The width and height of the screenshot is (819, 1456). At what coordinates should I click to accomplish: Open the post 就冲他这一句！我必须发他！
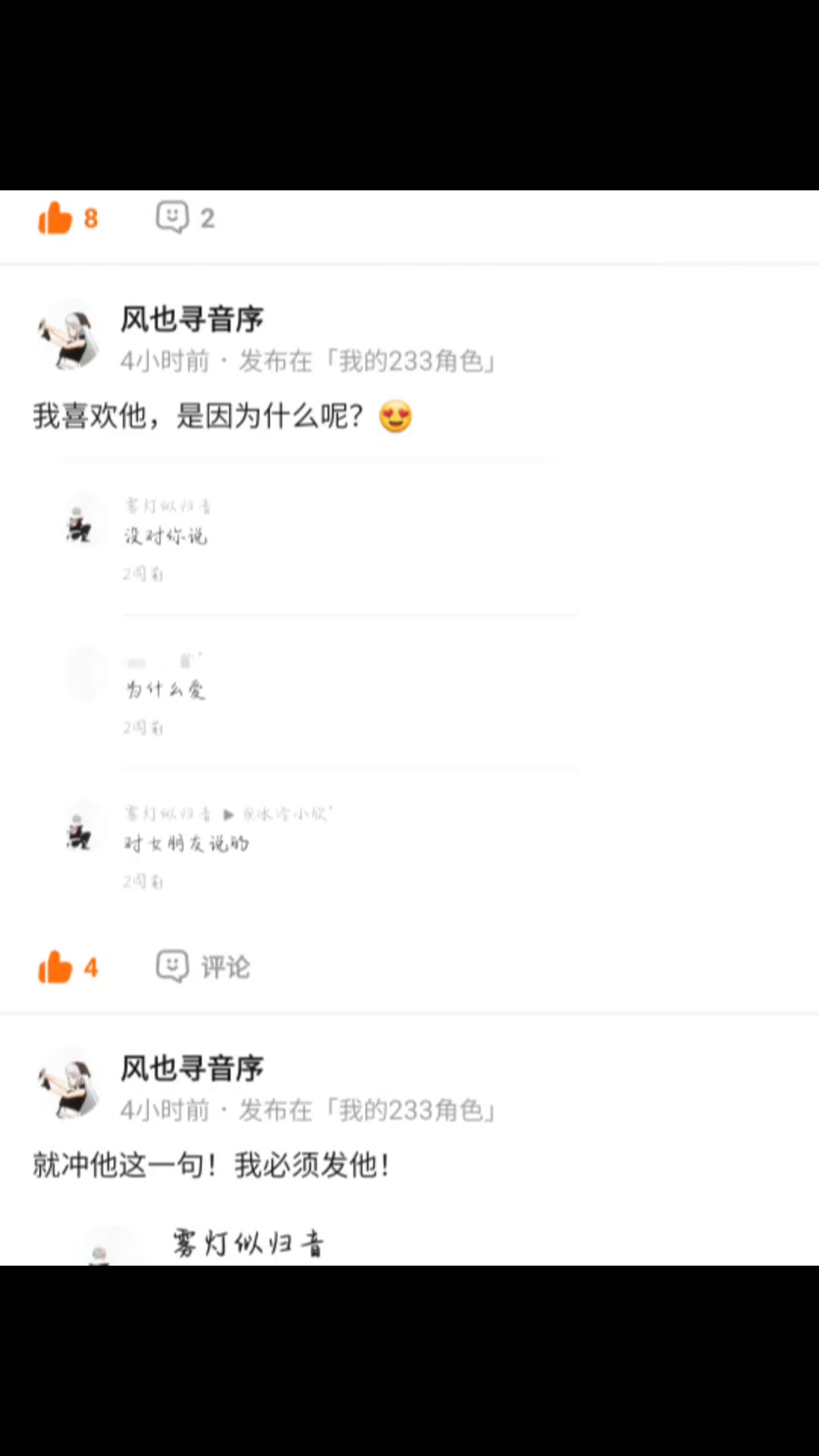pyautogui.click(x=212, y=1165)
